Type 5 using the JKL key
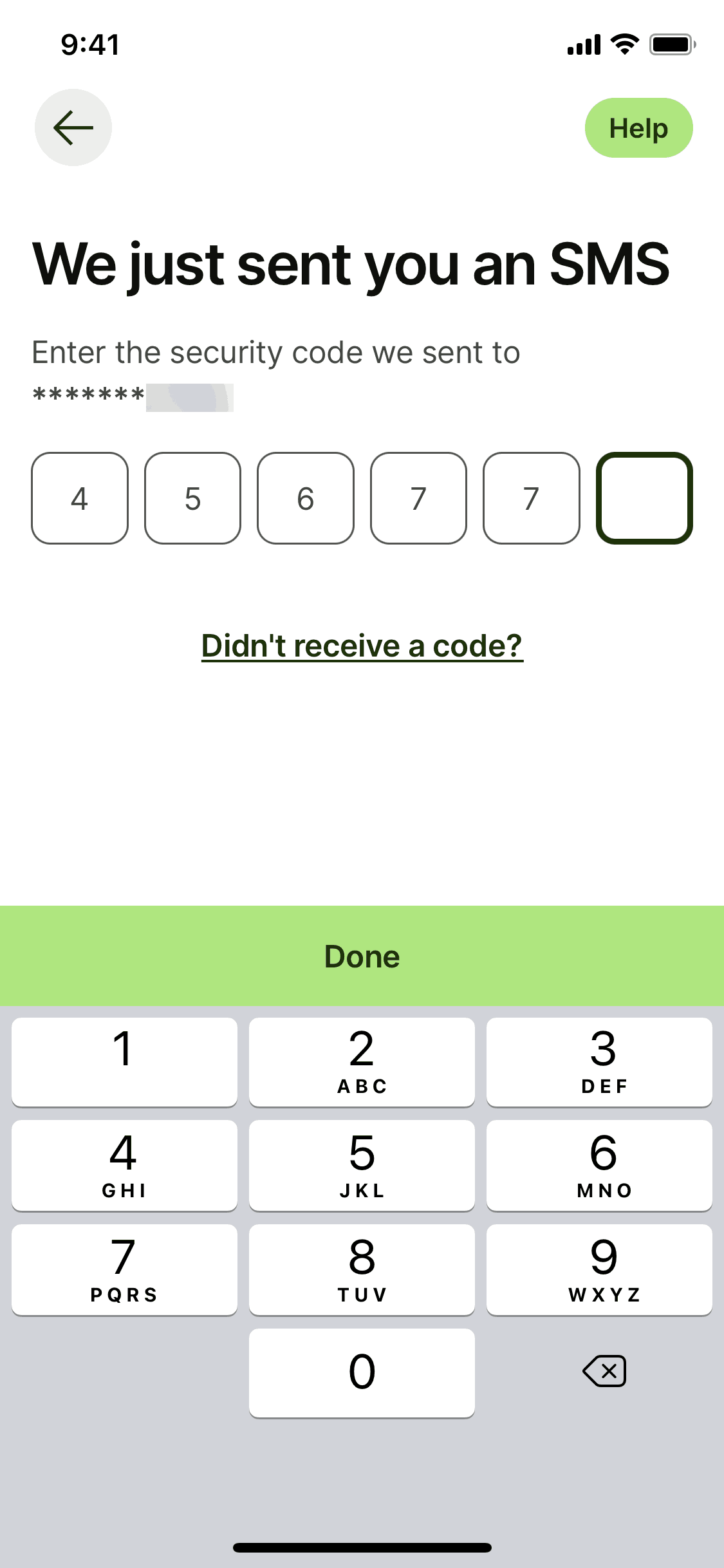 (362, 1166)
